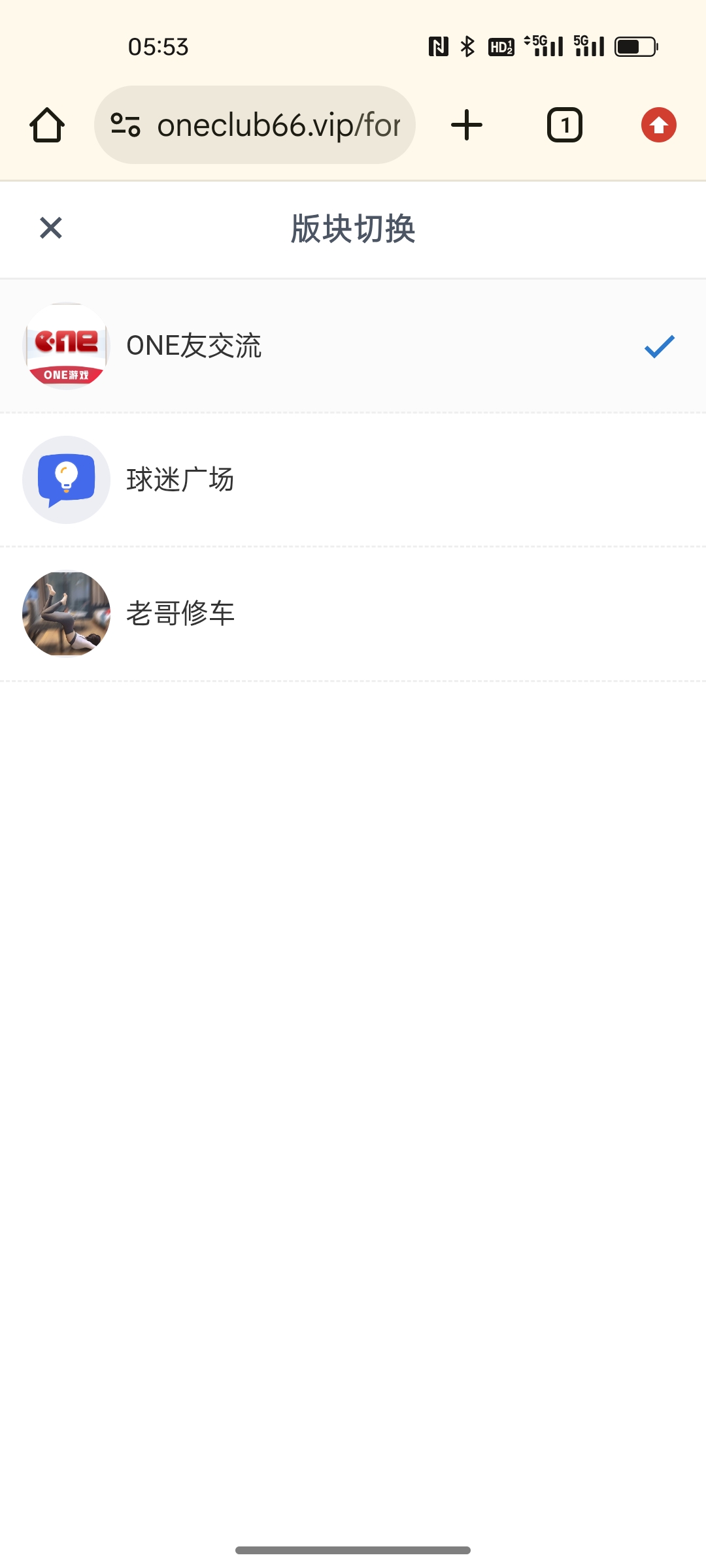The width and height of the screenshot is (706, 1568).
Task: Open the tab switcher showing 1 tab
Action: pyautogui.click(x=563, y=125)
